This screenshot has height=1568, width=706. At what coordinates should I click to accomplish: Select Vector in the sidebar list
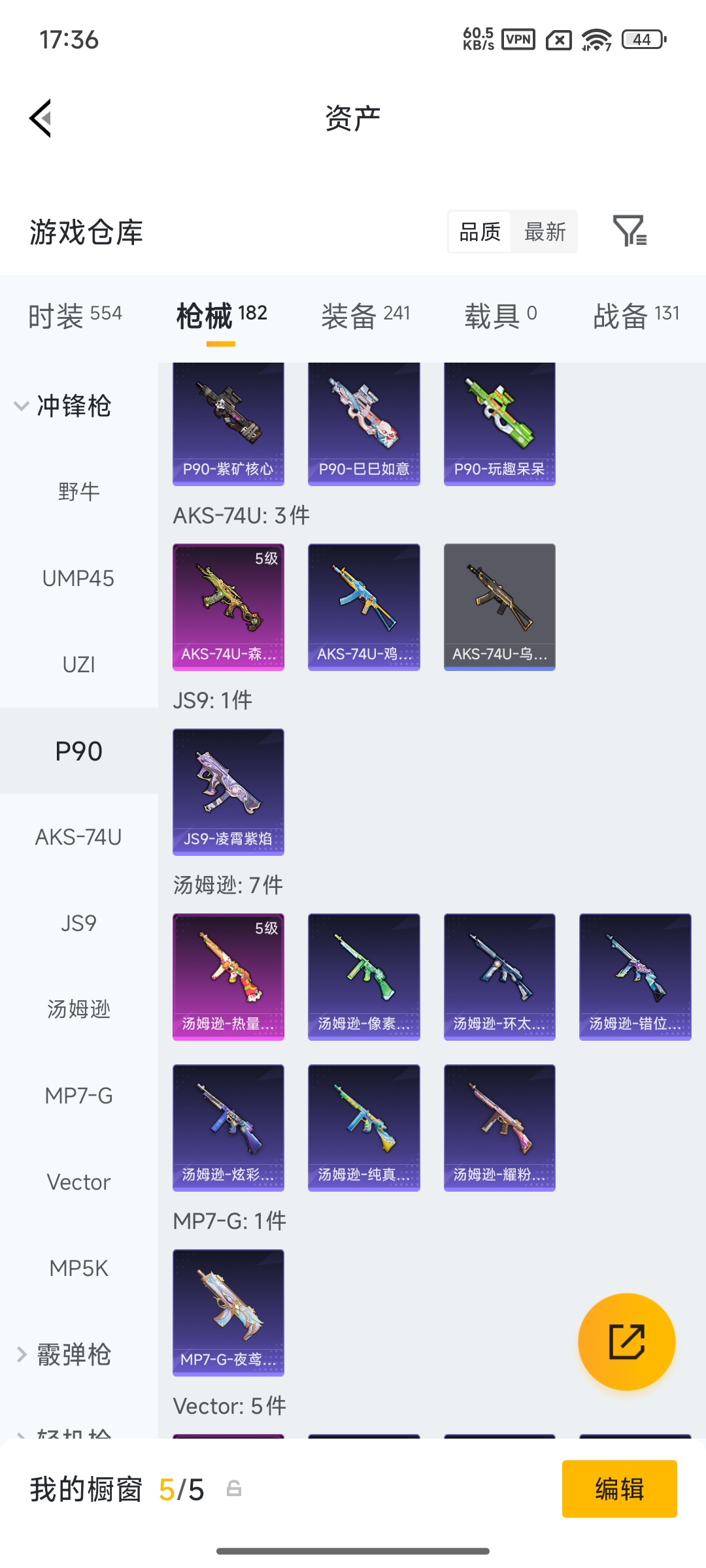click(x=78, y=1182)
